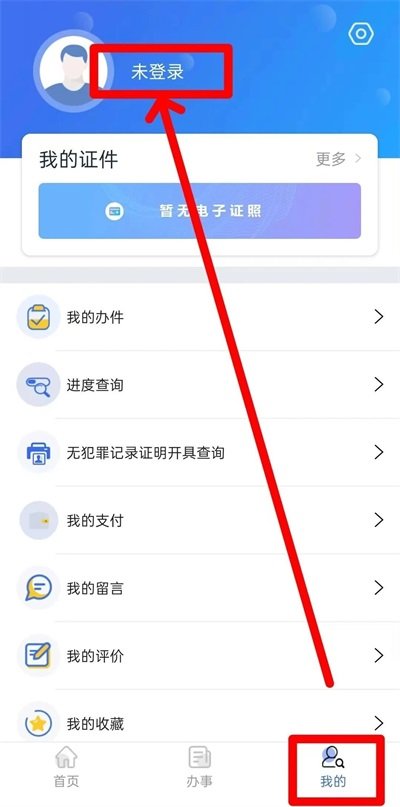Tap the 暂无电子证照 banner
The image size is (400, 807).
coord(200,211)
